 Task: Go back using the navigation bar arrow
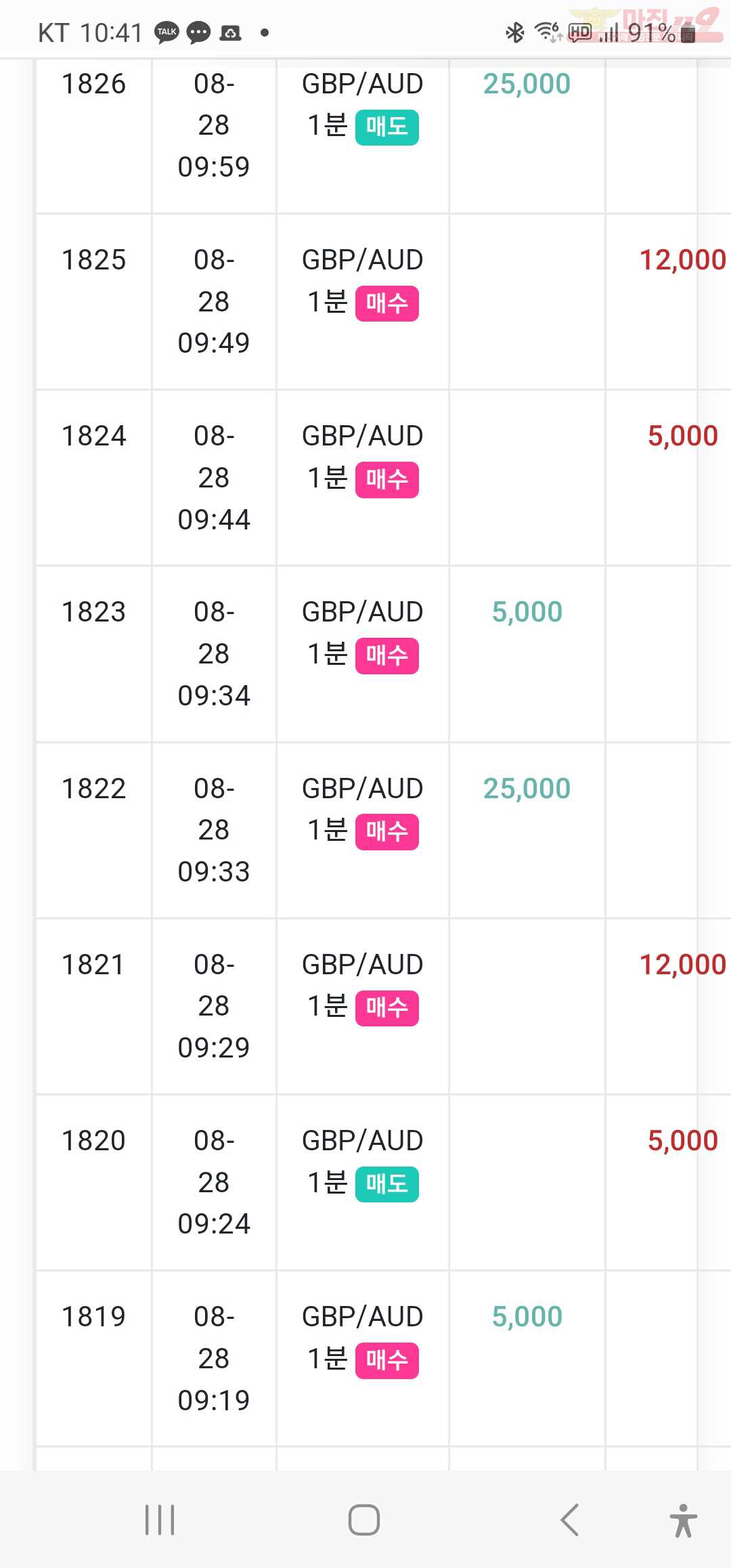[x=569, y=1520]
